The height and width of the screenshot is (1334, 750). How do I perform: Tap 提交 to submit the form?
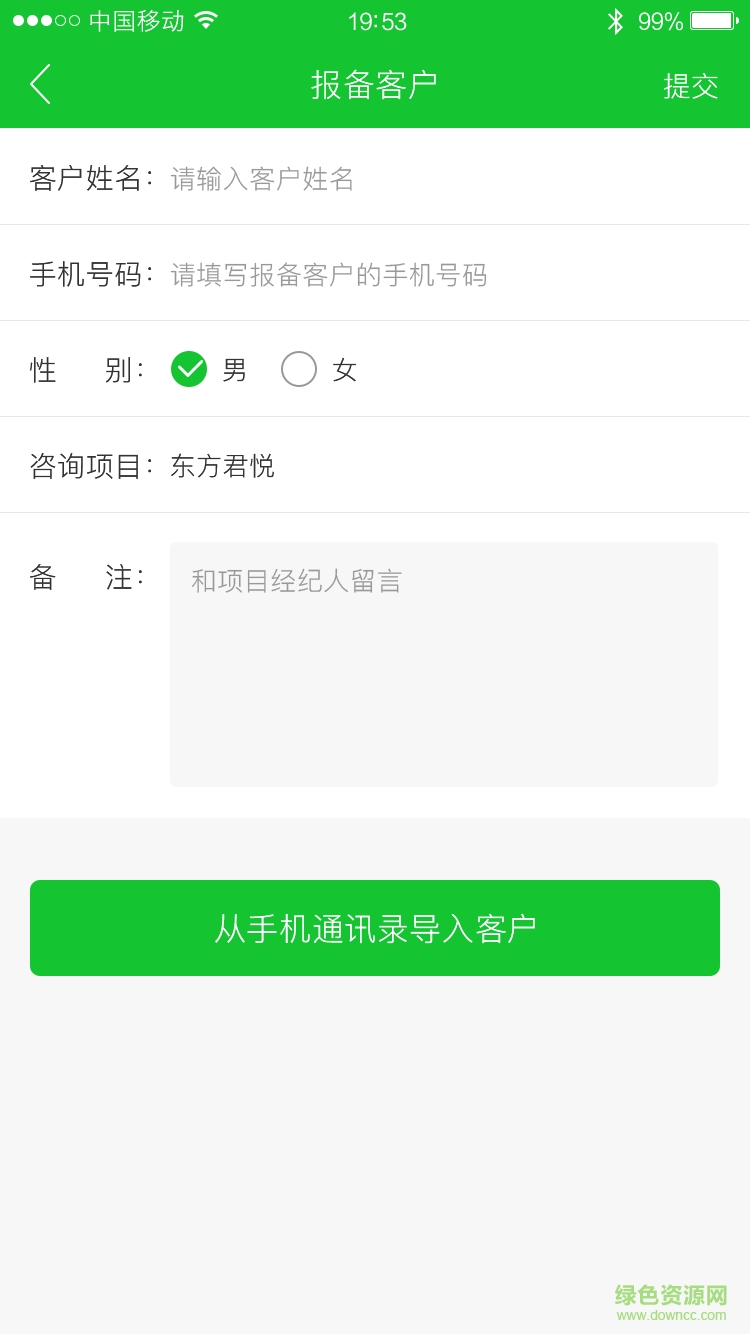pyautogui.click(x=691, y=86)
